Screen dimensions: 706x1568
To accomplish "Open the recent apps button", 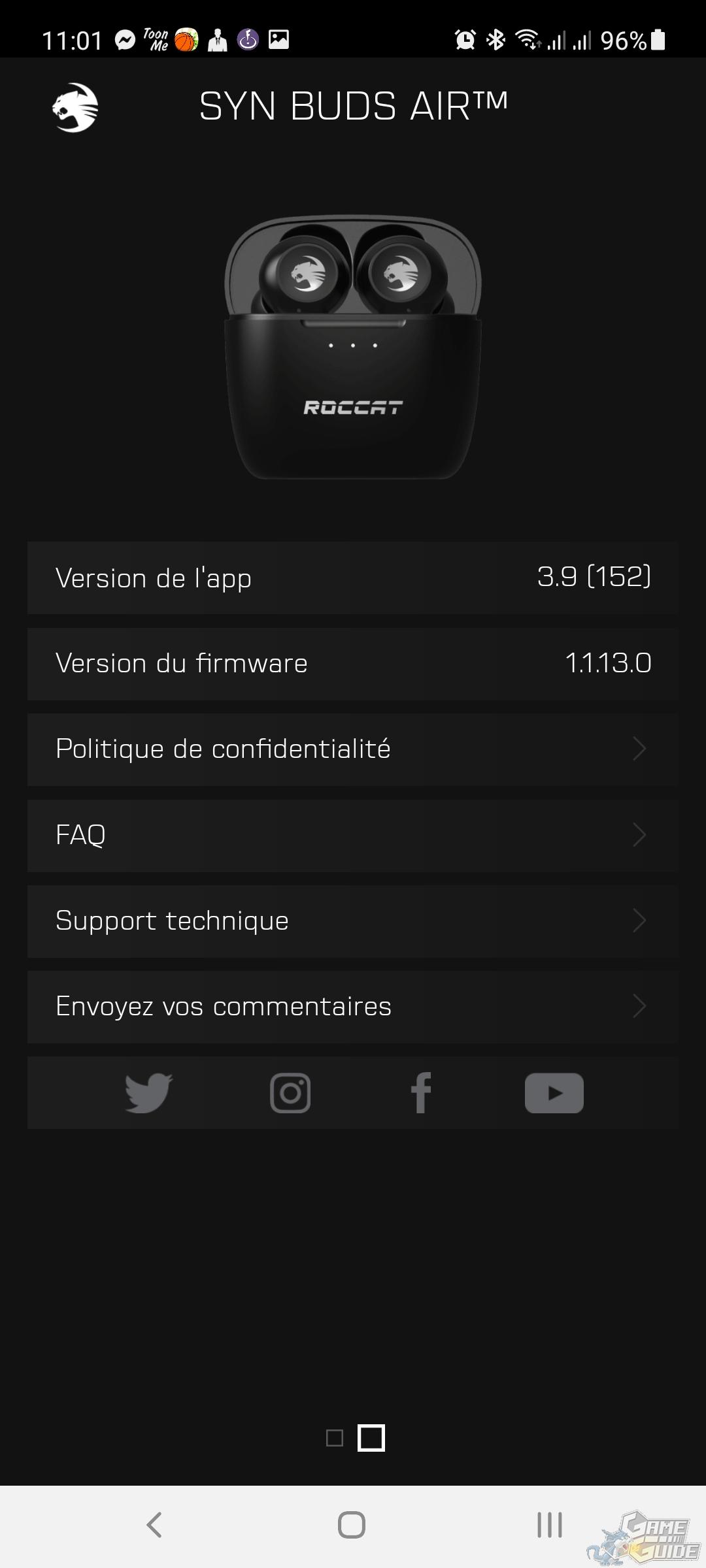I will (550, 1526).
